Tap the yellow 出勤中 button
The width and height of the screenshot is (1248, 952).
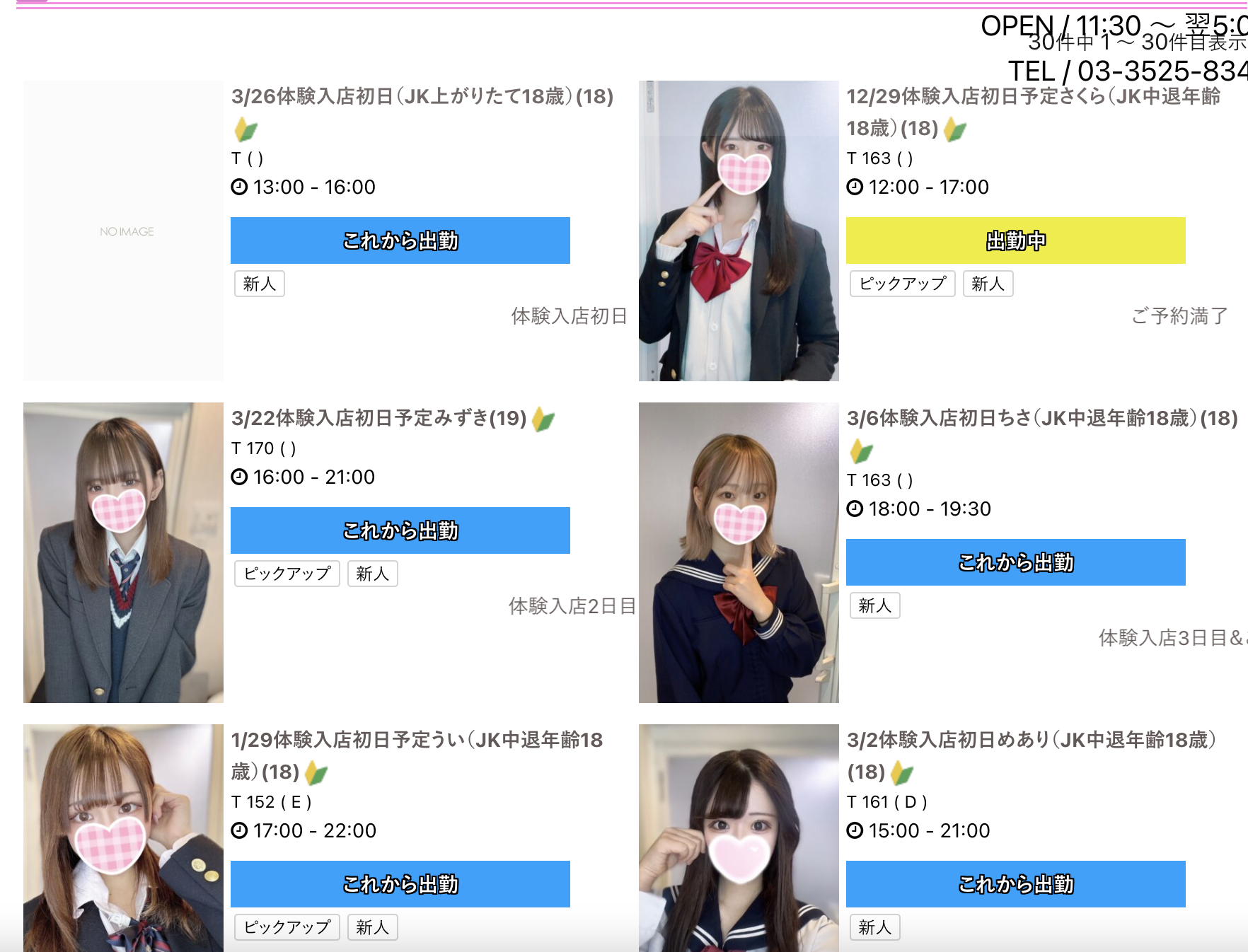coord(1015,240)
